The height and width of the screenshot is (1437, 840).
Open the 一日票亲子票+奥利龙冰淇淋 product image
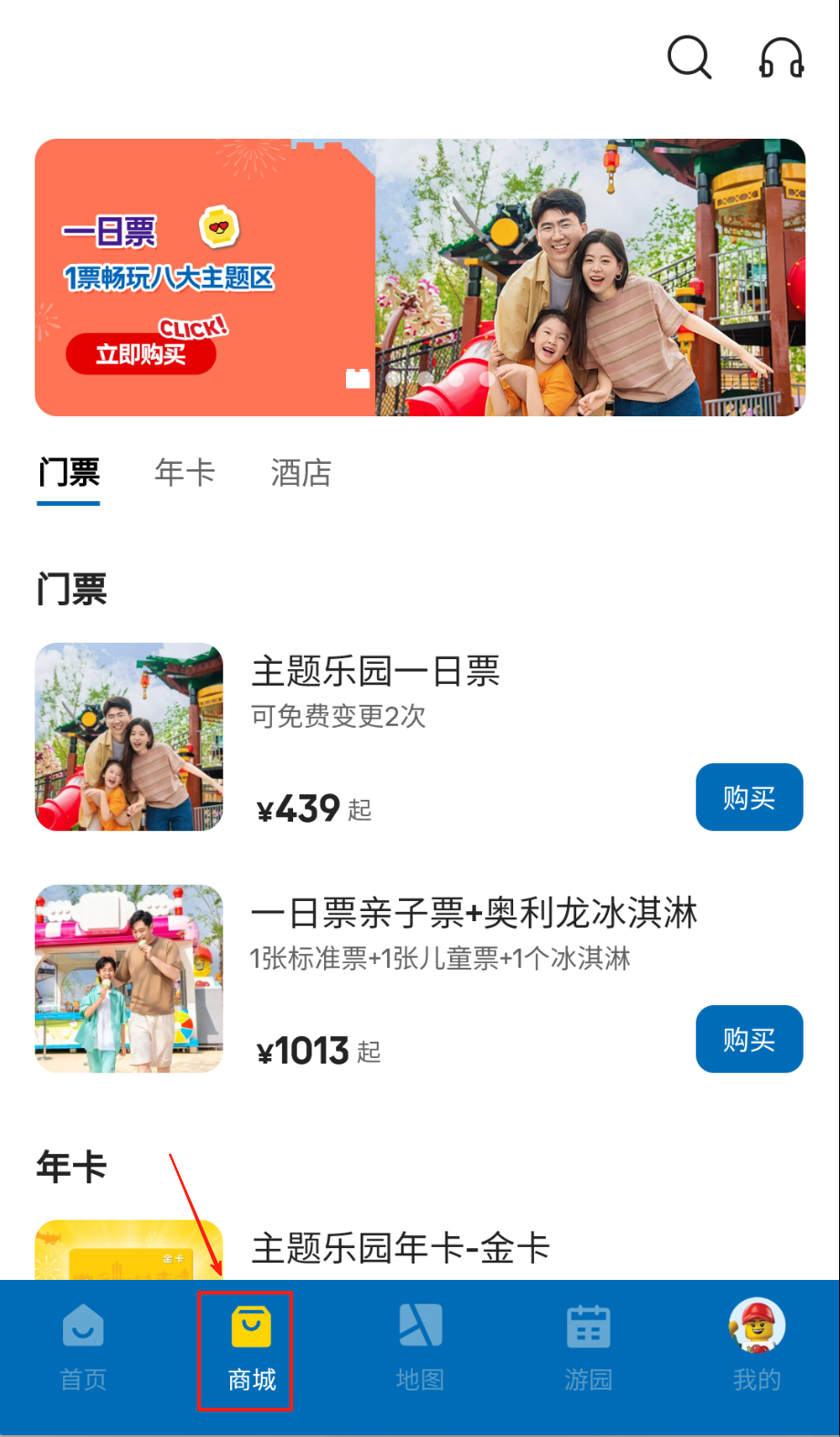(x=129, y=978)
